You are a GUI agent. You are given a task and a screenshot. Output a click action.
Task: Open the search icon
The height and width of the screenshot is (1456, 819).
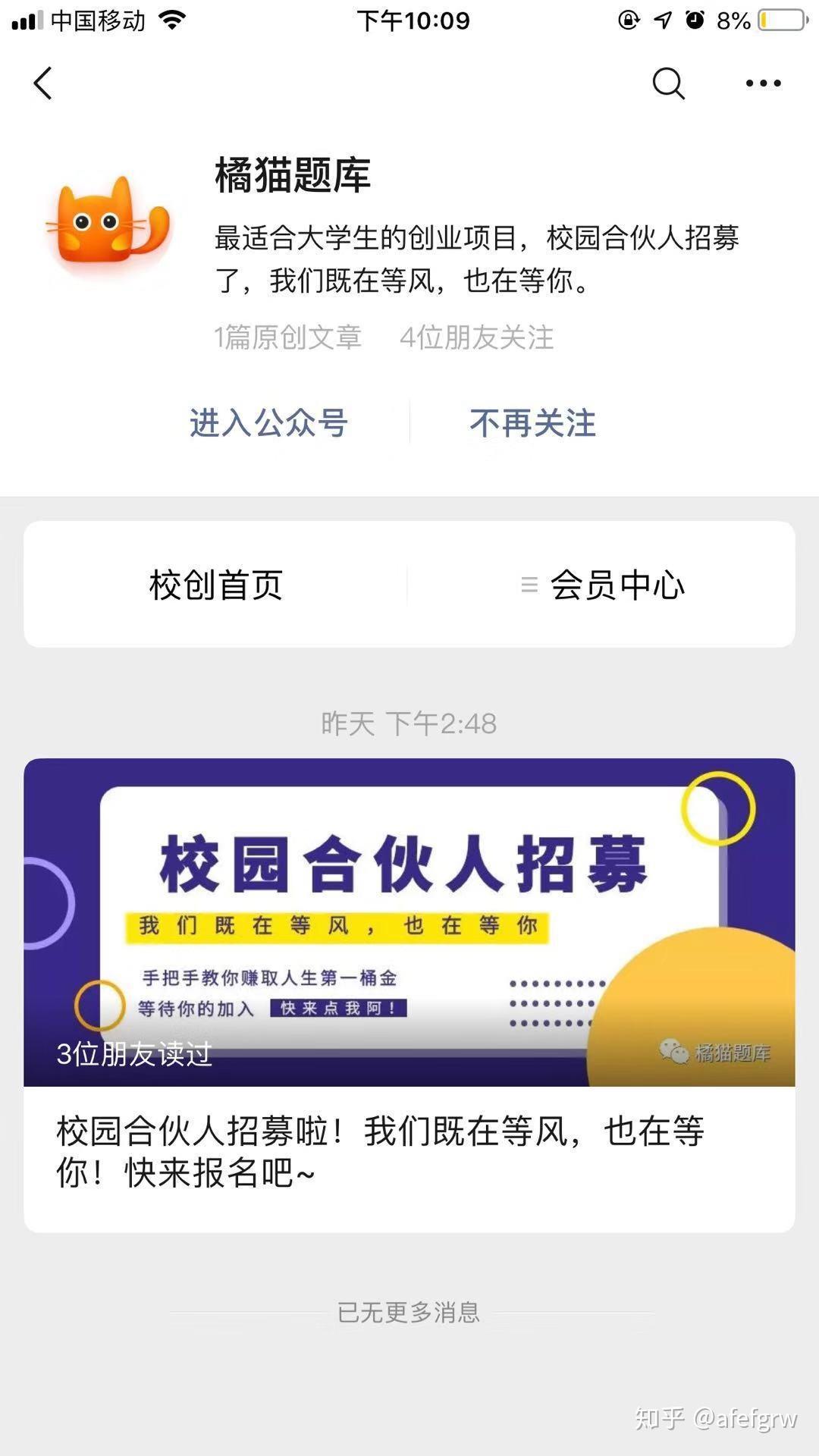tap(666, 83)
